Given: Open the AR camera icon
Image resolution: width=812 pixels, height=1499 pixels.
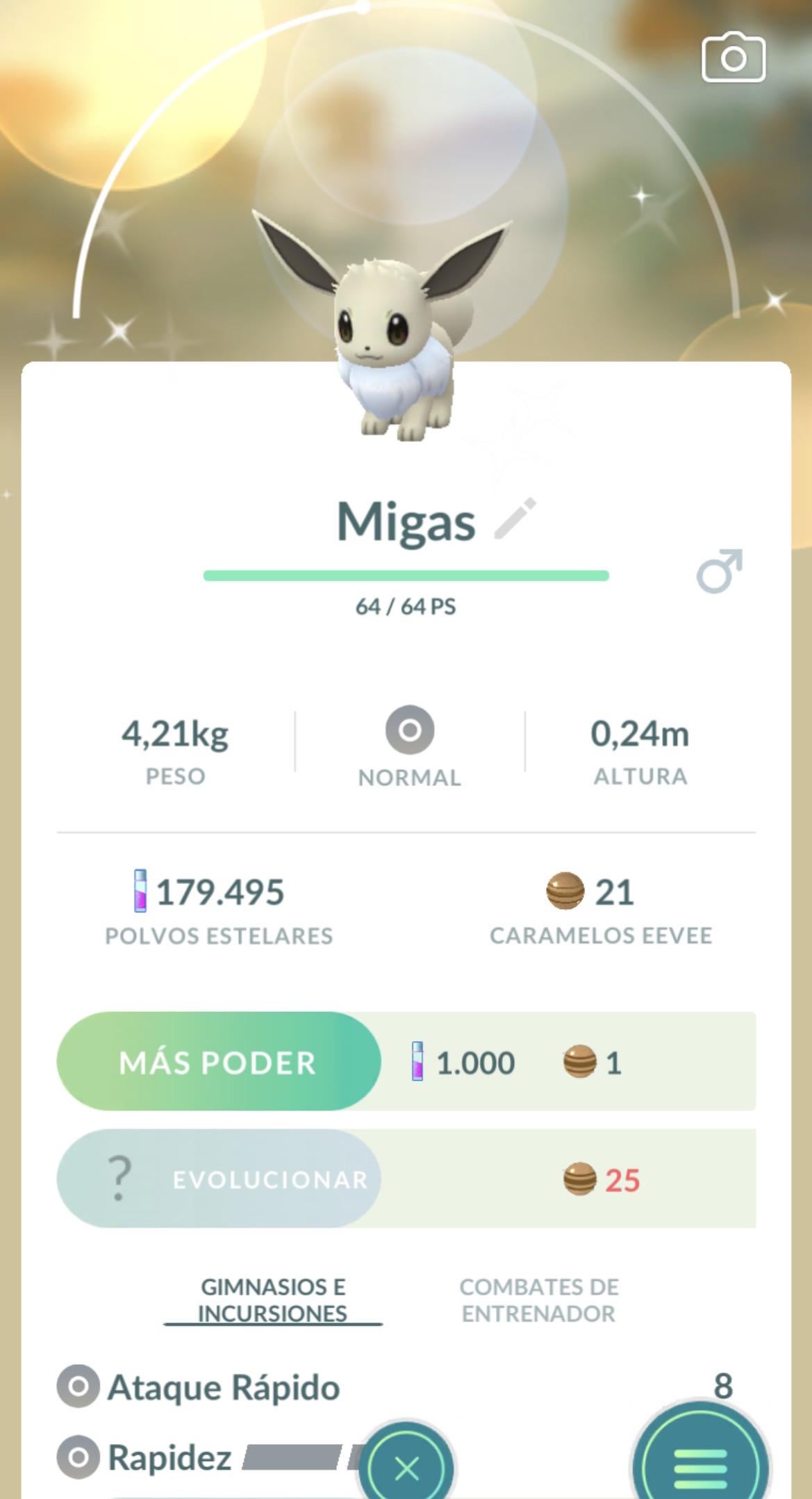Looking at the screenshot, I should coord(734,58).
